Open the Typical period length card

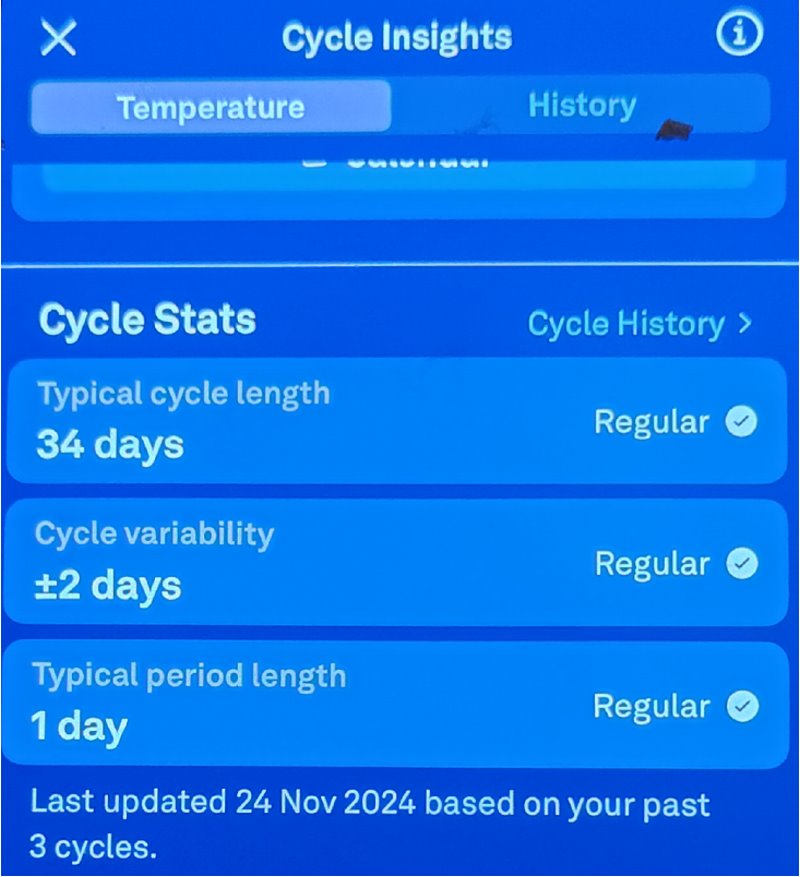395,705
